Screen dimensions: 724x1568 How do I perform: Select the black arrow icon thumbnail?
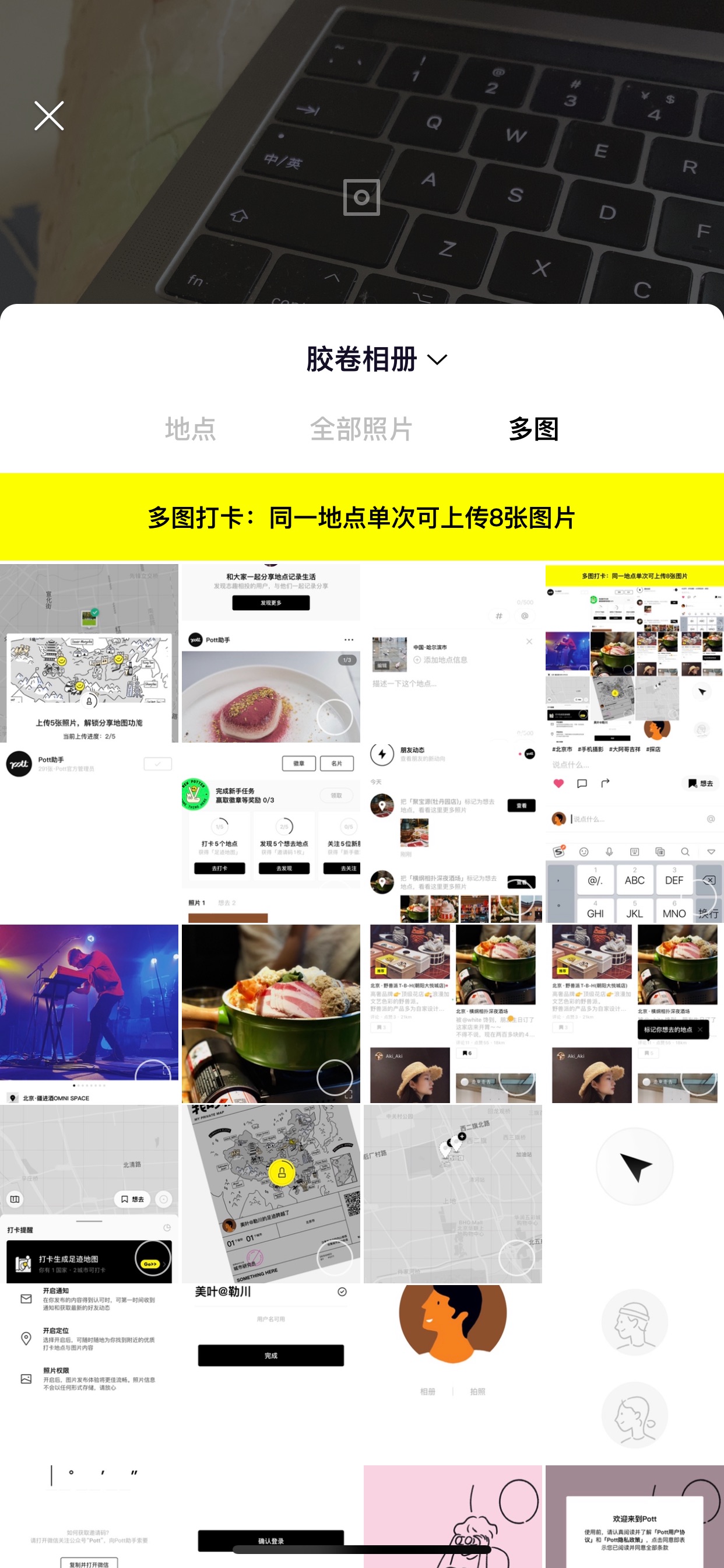coord(635,1194)
